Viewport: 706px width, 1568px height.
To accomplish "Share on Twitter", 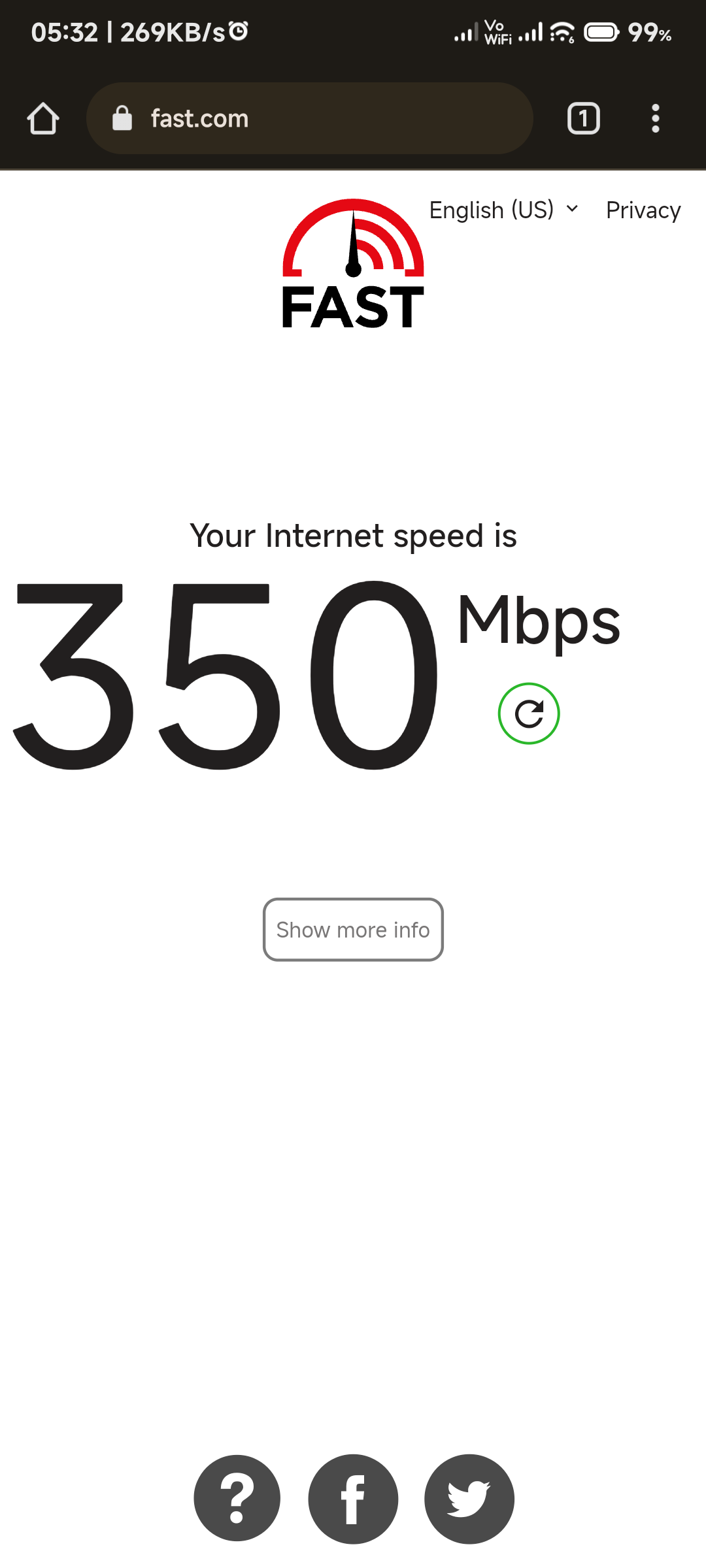I will (469, 1499).
